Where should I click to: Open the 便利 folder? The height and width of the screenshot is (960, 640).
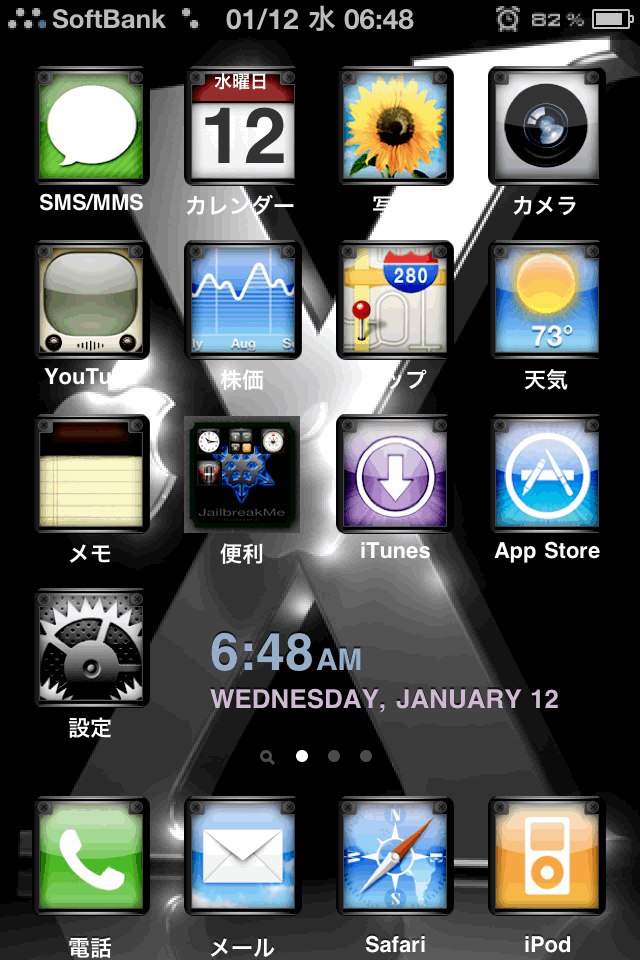coord(241,474)
